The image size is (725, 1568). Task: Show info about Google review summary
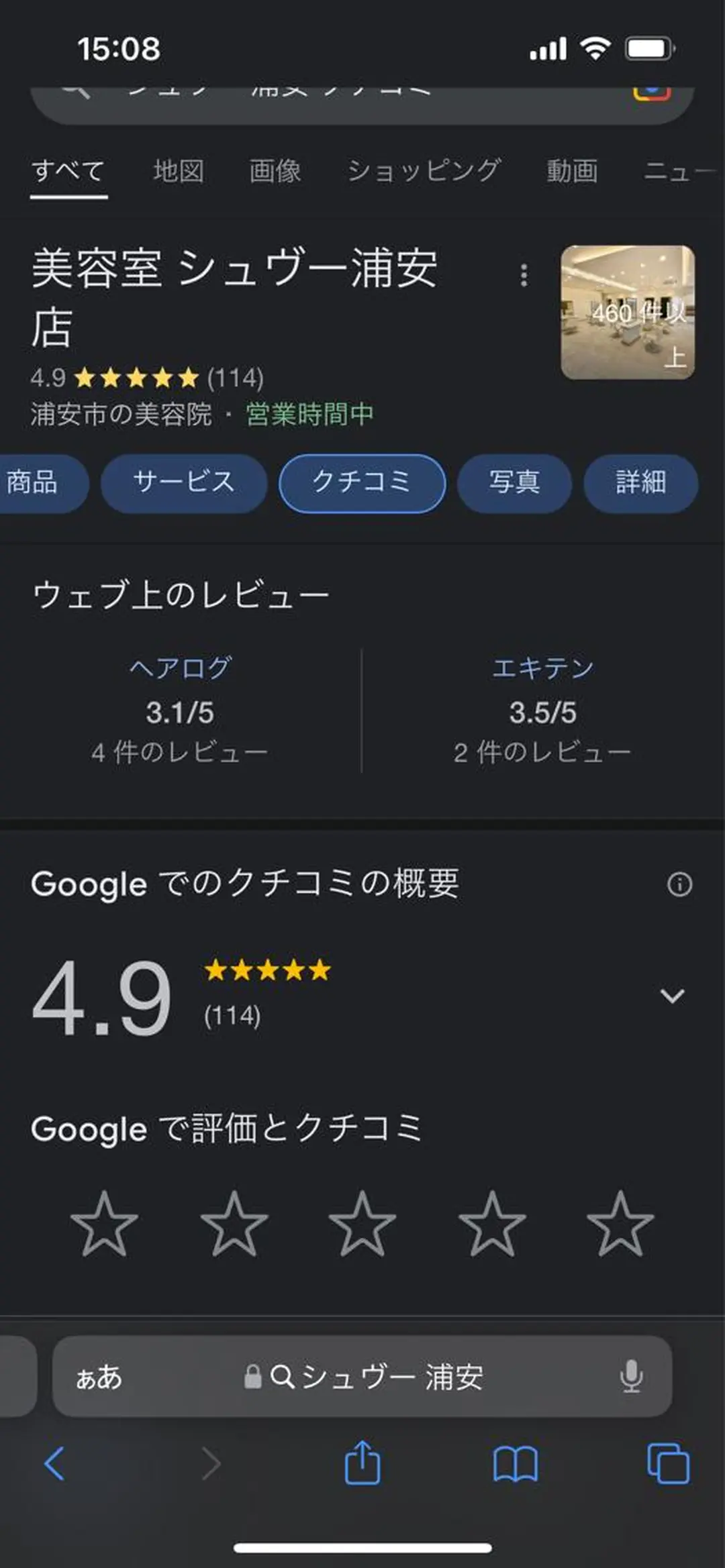pyautogui.click(x=679, y=884)
